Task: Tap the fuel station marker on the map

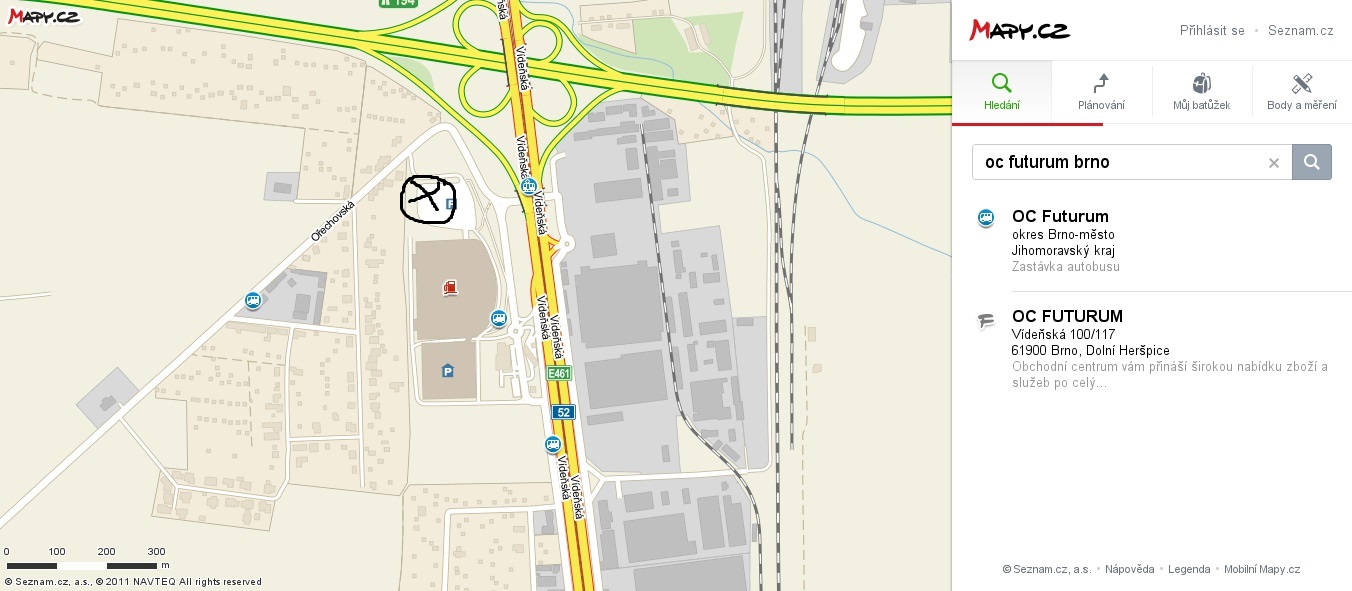Action: click(x=450, y=288)
